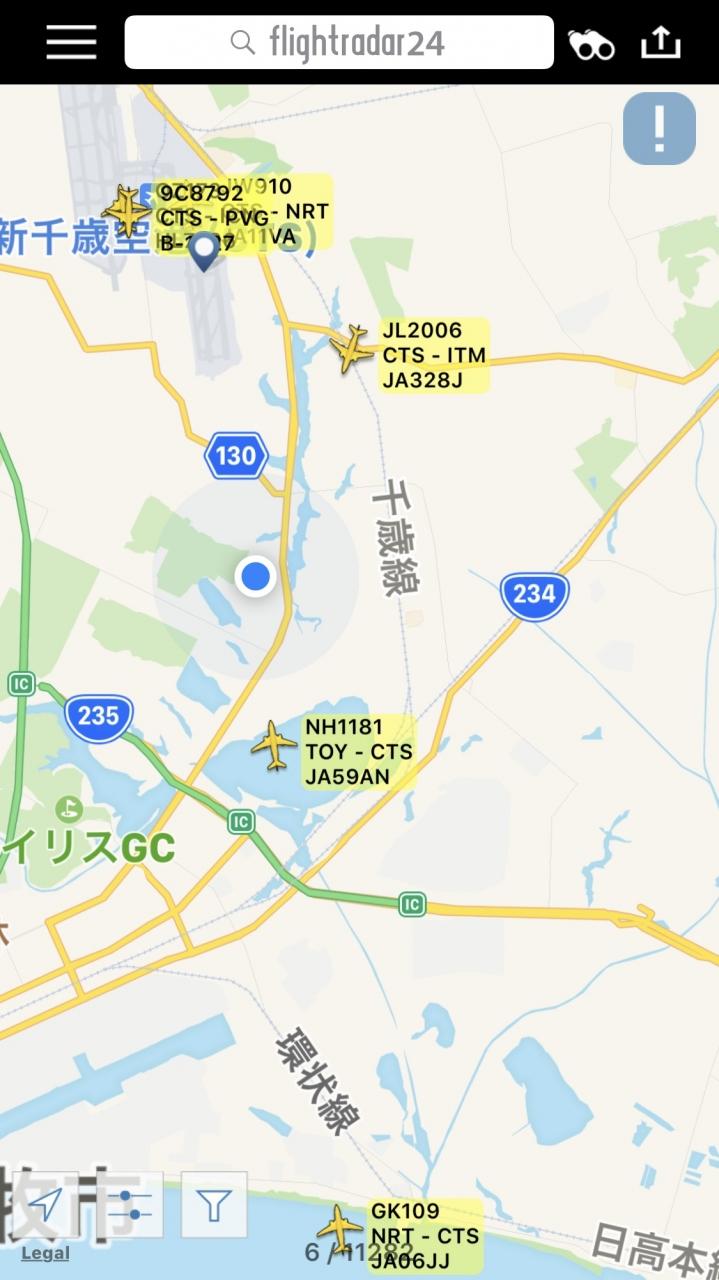Select flight 9C8792 aircraft at airport
Screen dimensions: 719x1280
click(x=127, y=211)
